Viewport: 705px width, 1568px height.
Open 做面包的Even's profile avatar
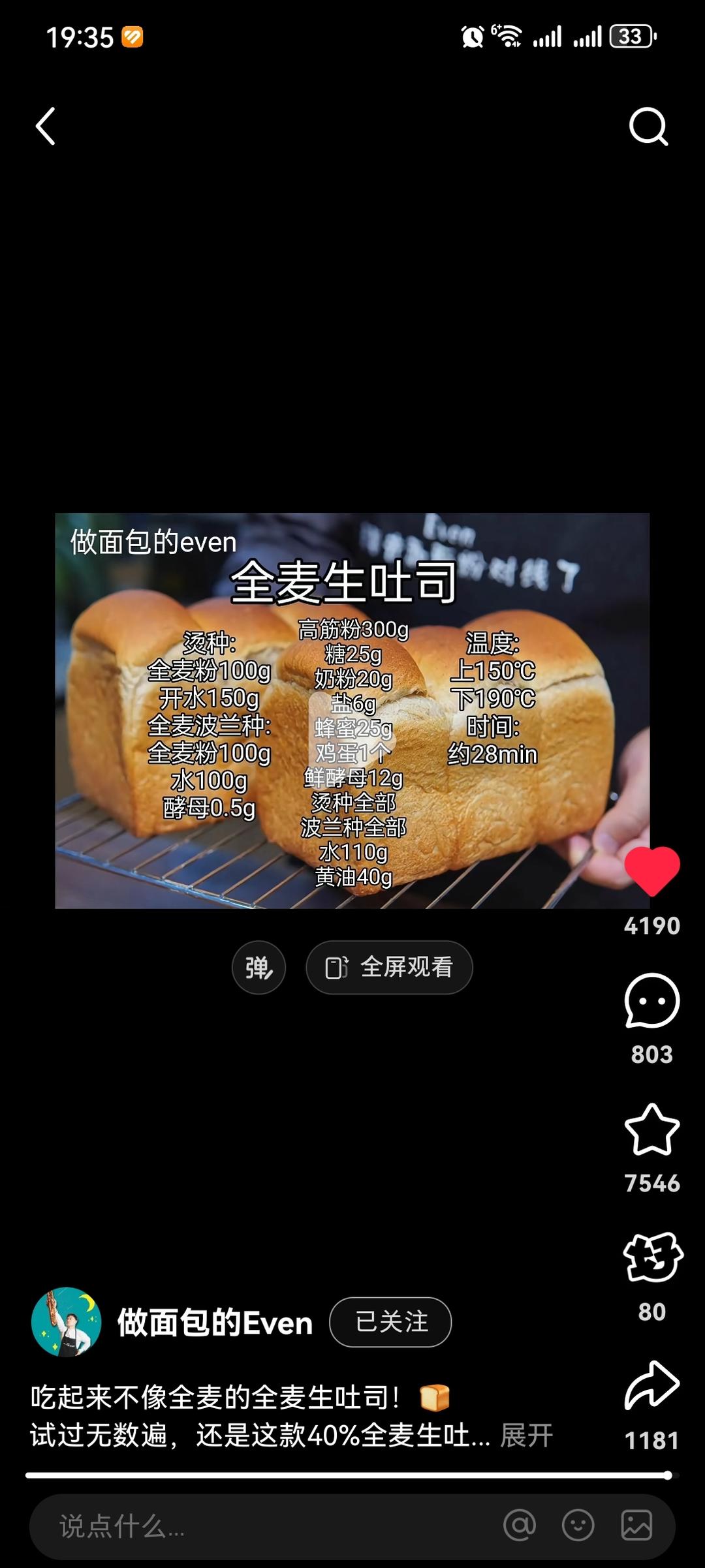click(67, 1322)
